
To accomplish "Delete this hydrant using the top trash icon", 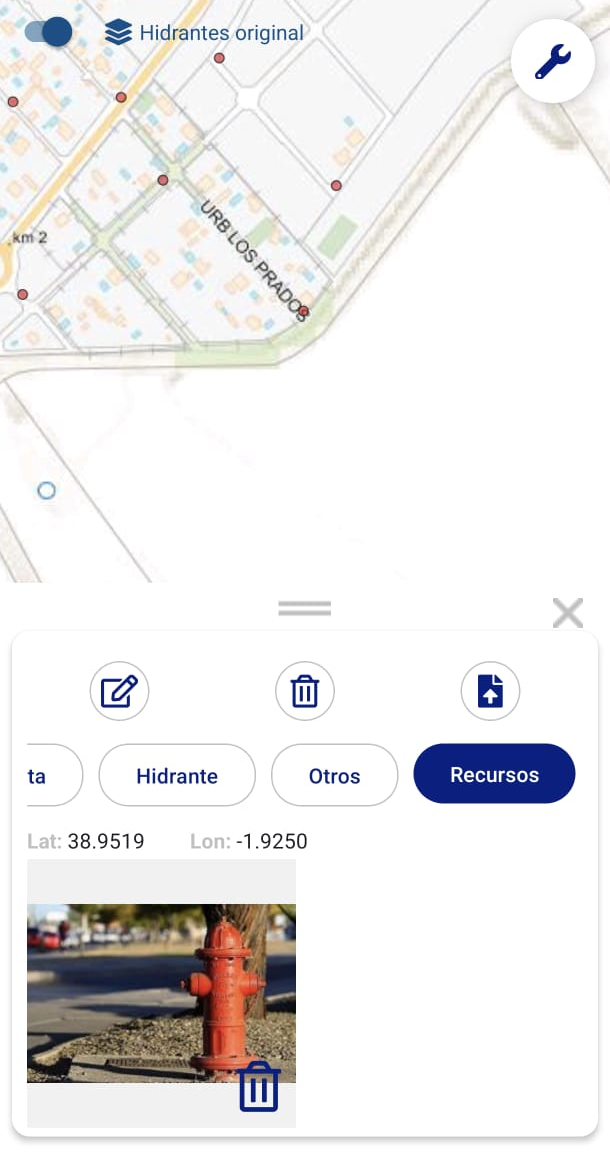I will (305, 691).
